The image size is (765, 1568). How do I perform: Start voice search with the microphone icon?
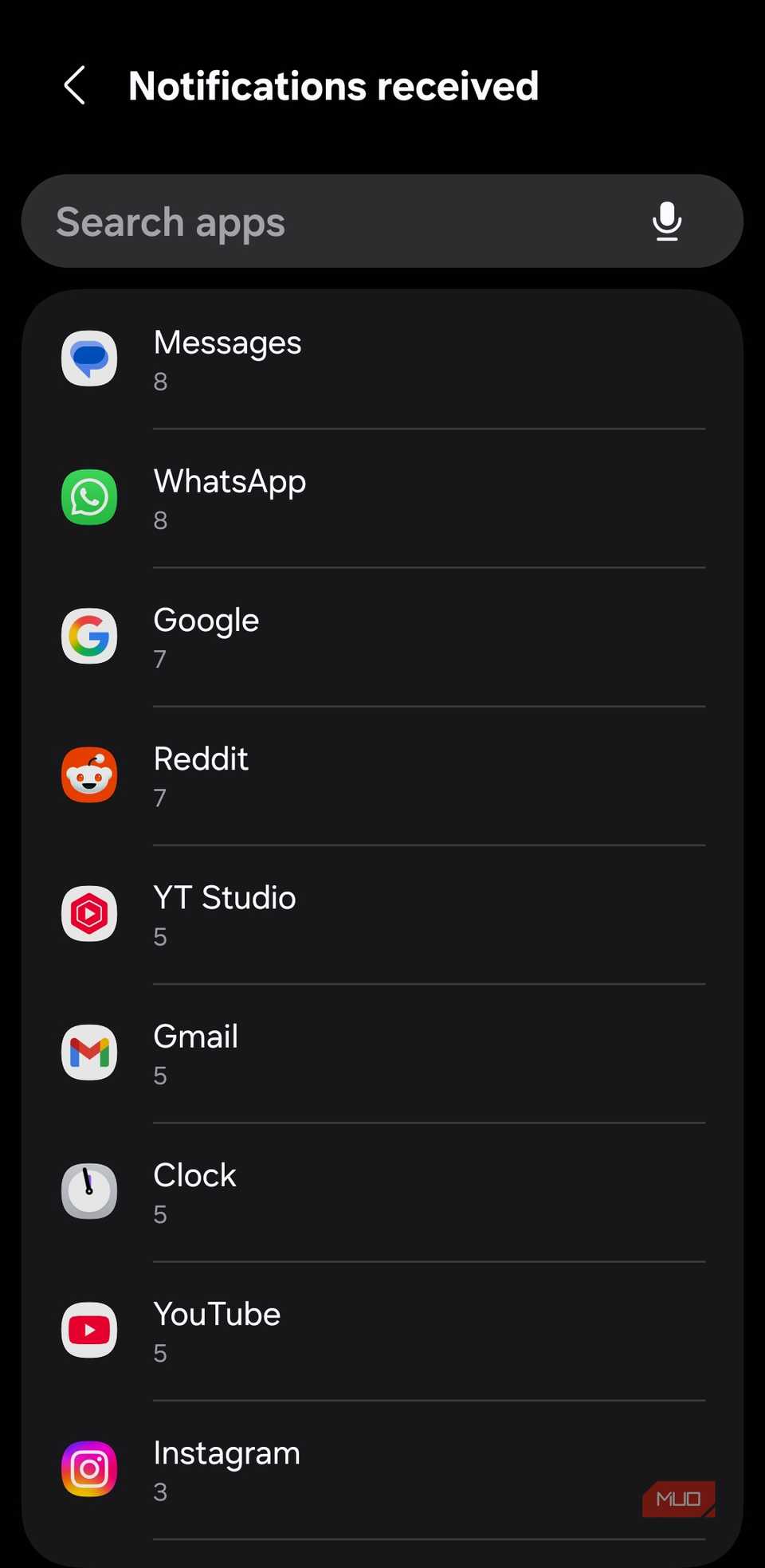coord(667,221)
